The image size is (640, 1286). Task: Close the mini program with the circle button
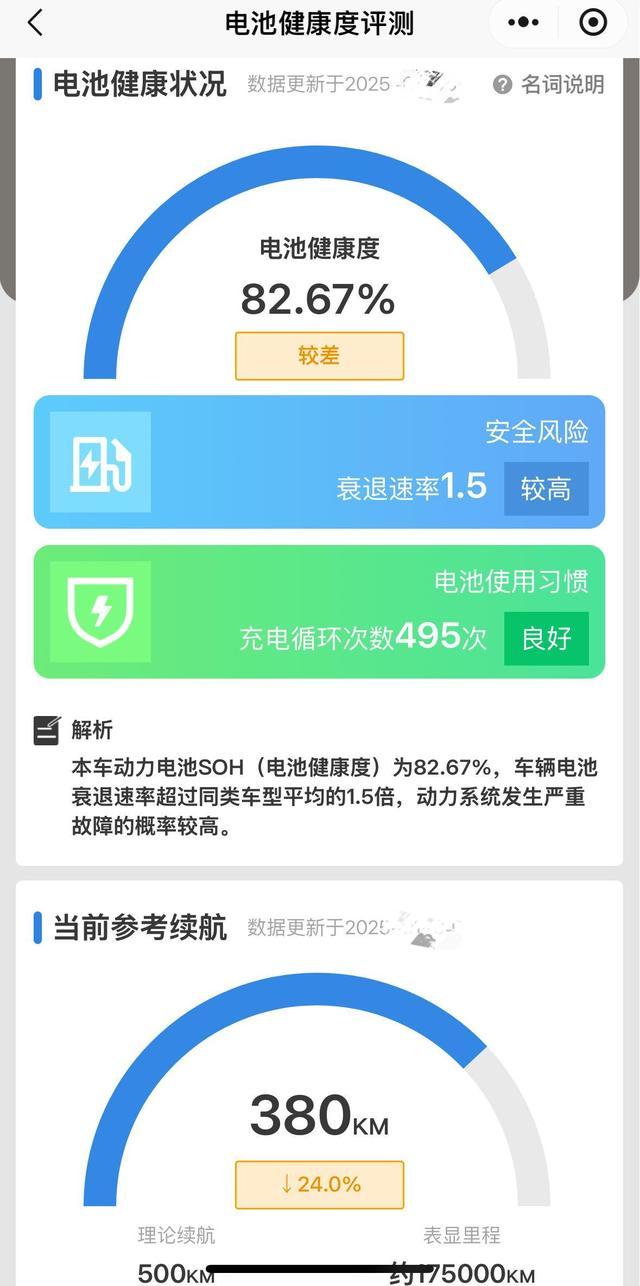point(593,23)
